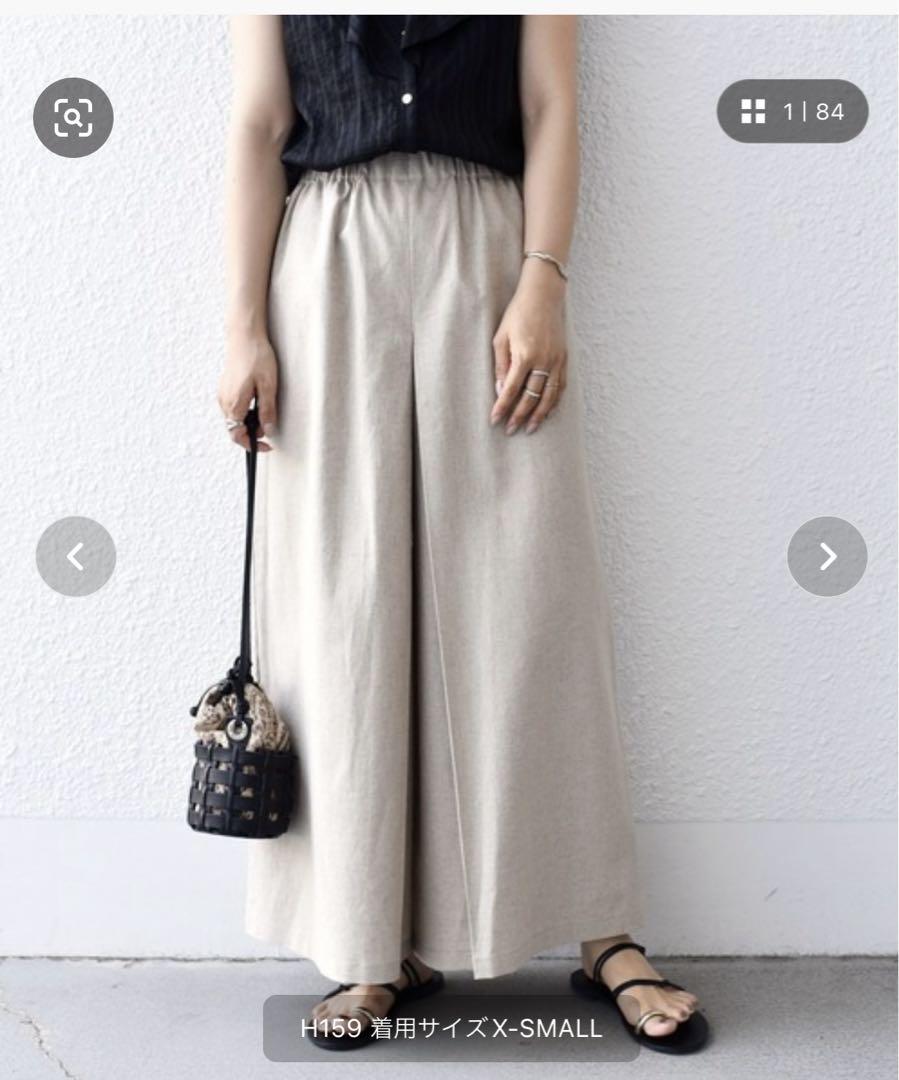Advance to the next product photo
Viewport: 899px width, 1080px height.
point(827,557)
